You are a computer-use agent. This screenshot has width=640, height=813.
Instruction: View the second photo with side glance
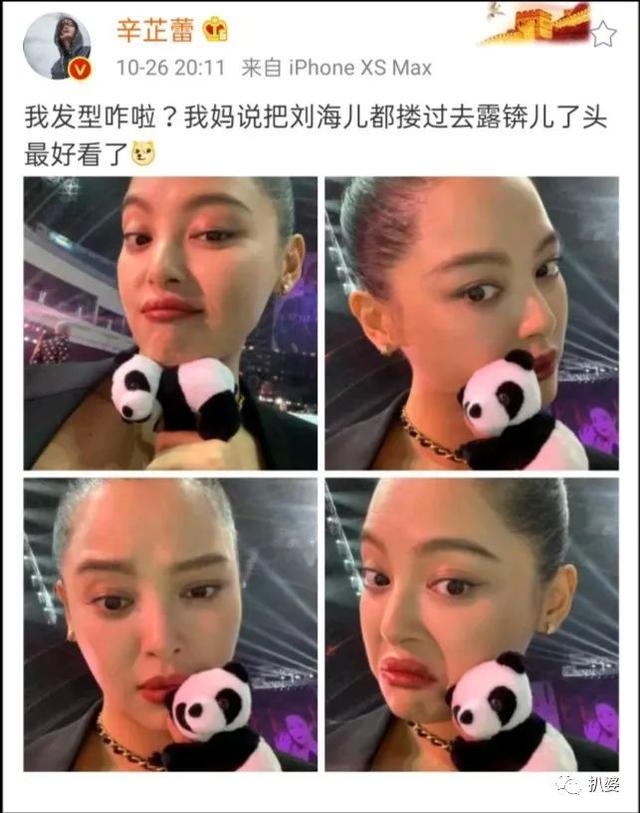point(471,323)
